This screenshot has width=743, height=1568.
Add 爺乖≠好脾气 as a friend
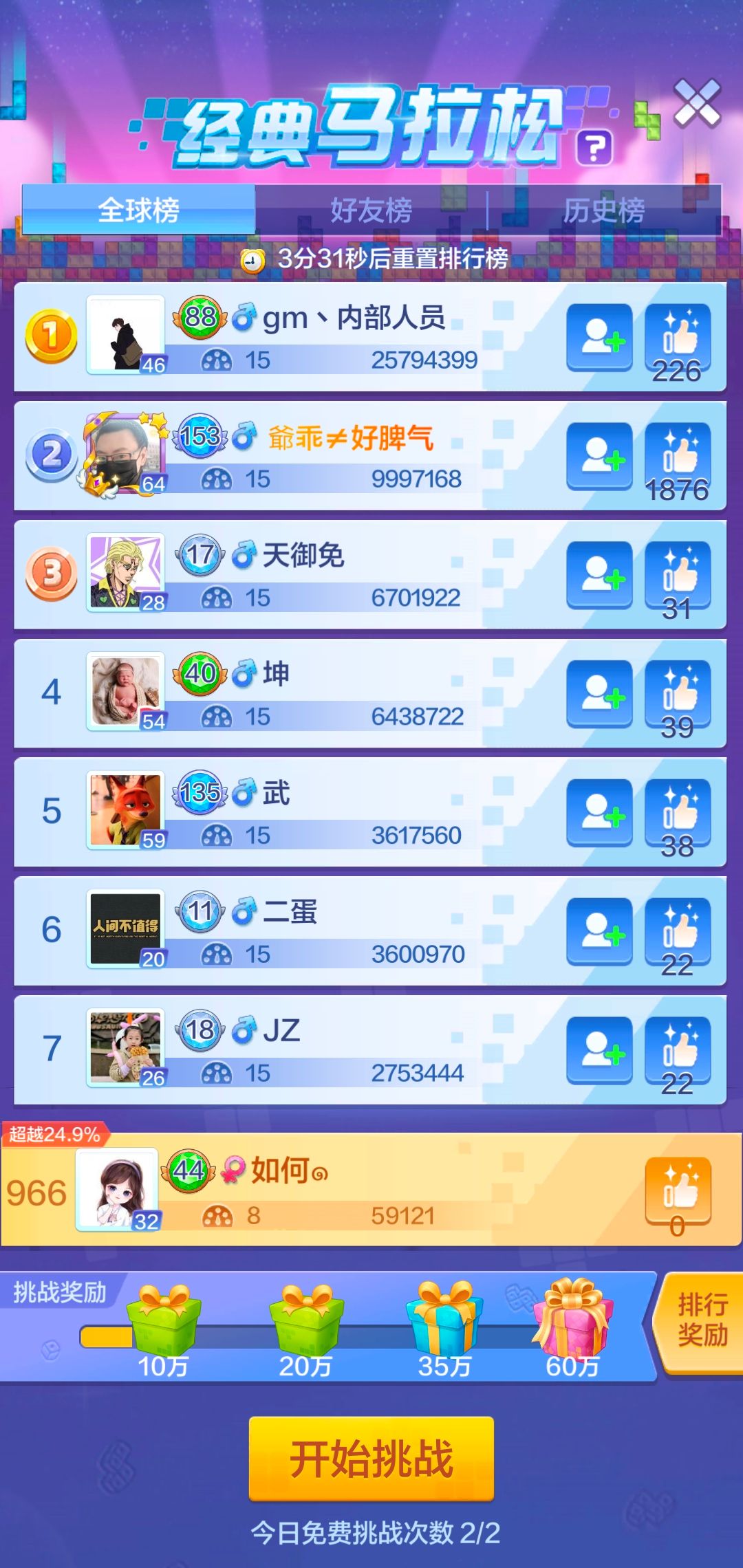point(599,455)
